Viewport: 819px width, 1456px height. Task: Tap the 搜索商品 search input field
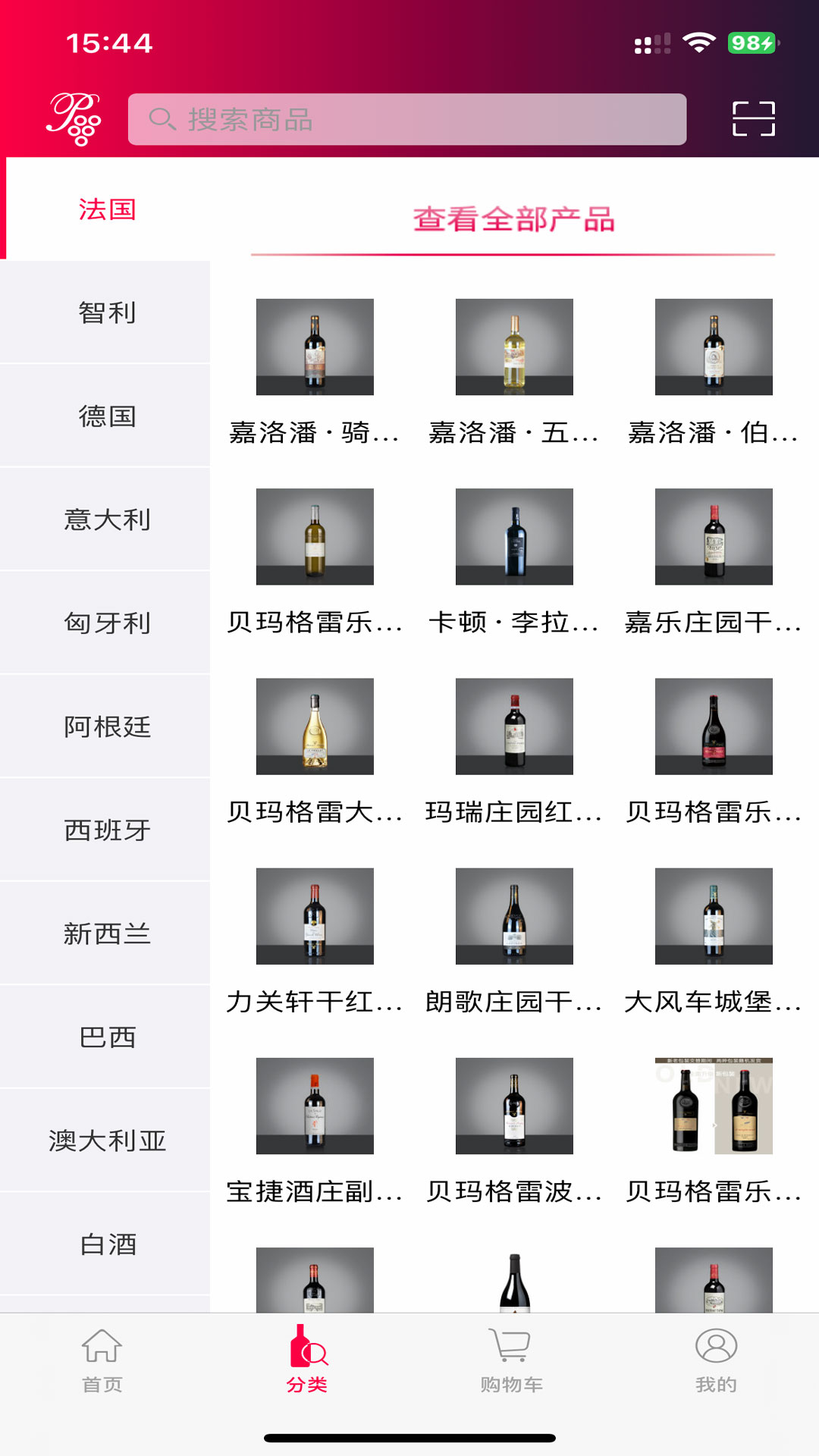click(x=409, y=118)
